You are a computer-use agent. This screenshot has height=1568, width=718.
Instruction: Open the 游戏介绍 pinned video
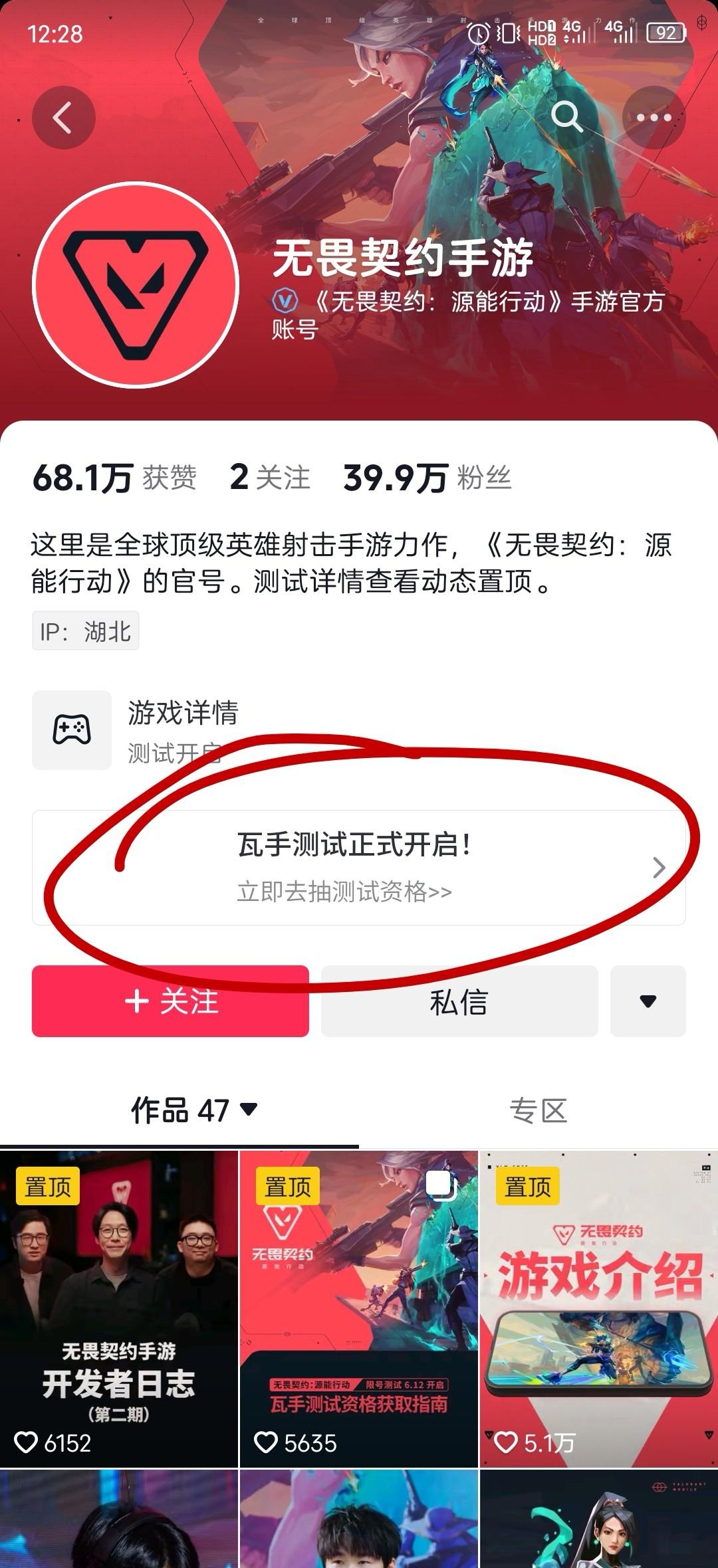[x=598, y=1308]
